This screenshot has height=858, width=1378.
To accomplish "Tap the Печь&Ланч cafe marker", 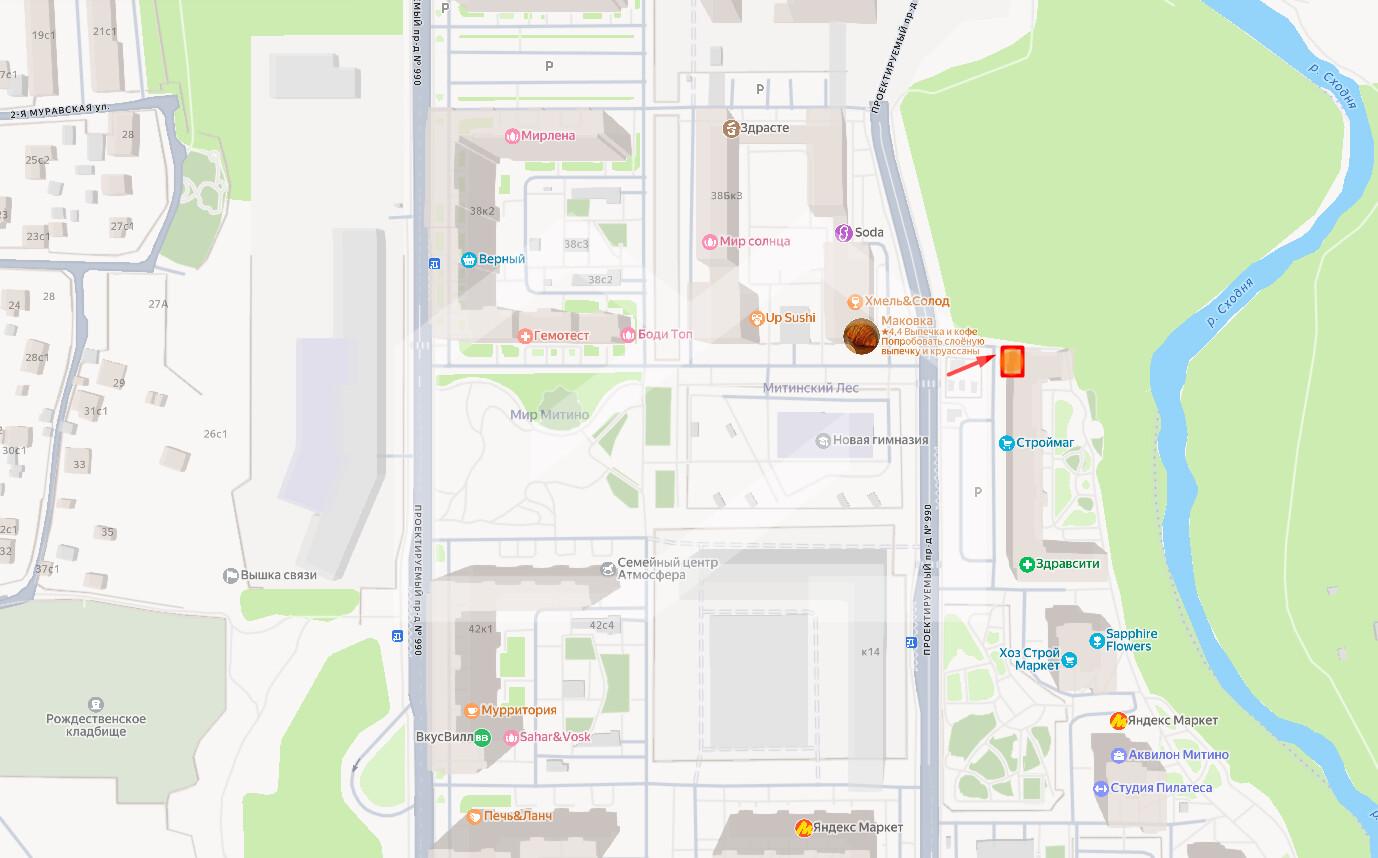I will (474, 817).
